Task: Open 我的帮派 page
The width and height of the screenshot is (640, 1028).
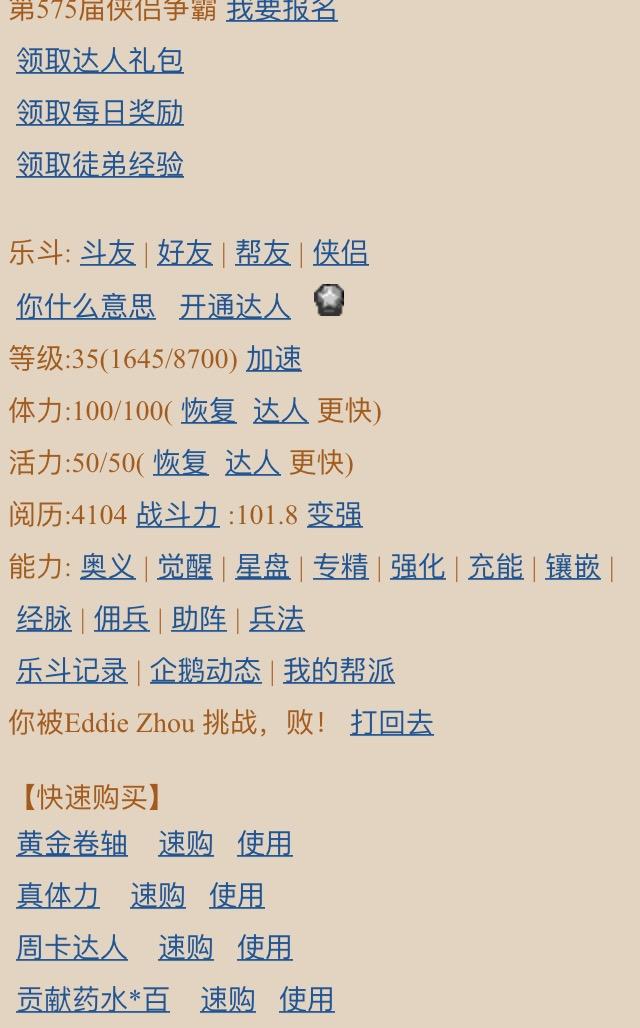Action: [339, 671]
